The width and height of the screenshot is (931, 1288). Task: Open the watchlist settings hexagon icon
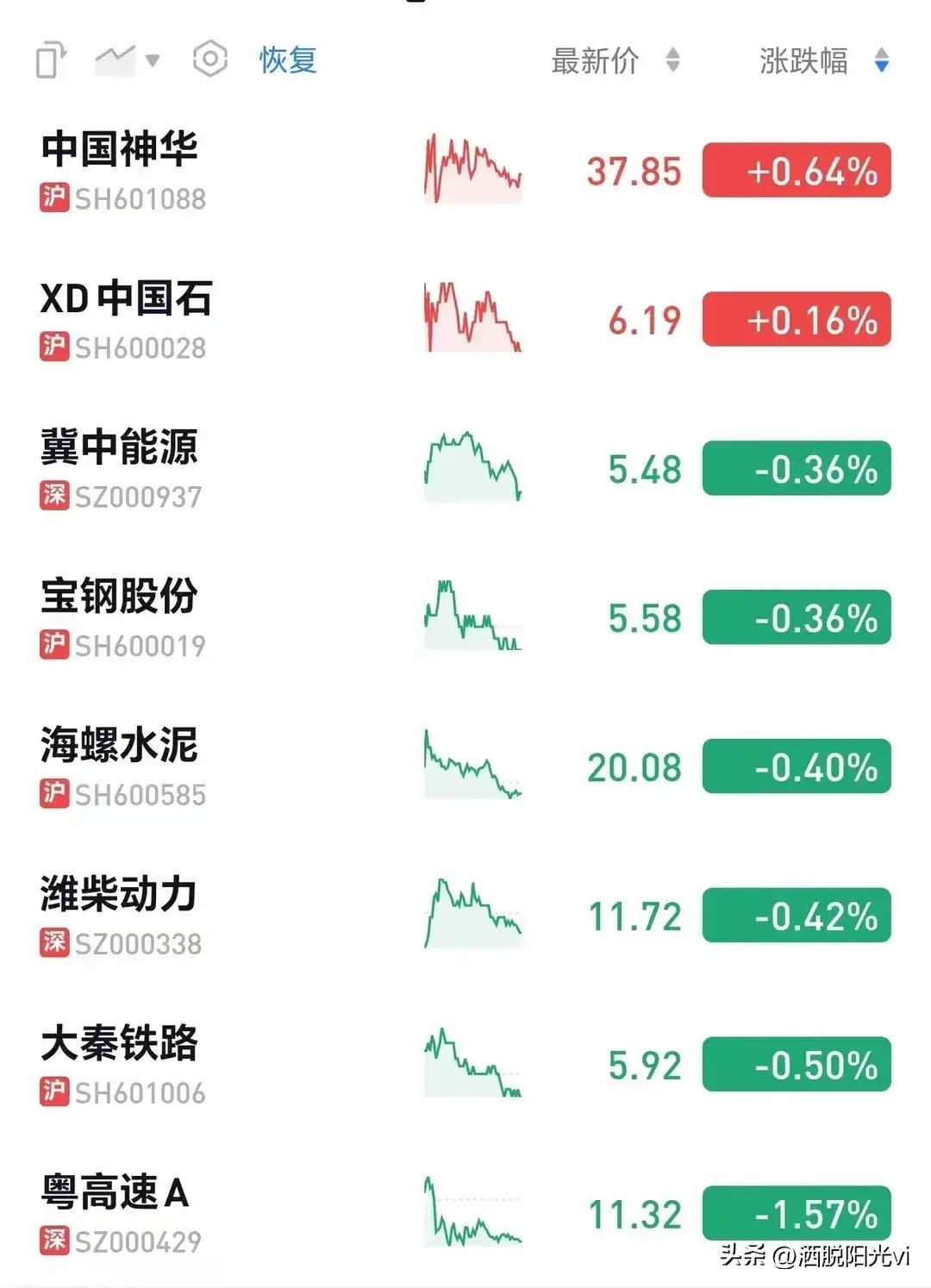[210, 59]
